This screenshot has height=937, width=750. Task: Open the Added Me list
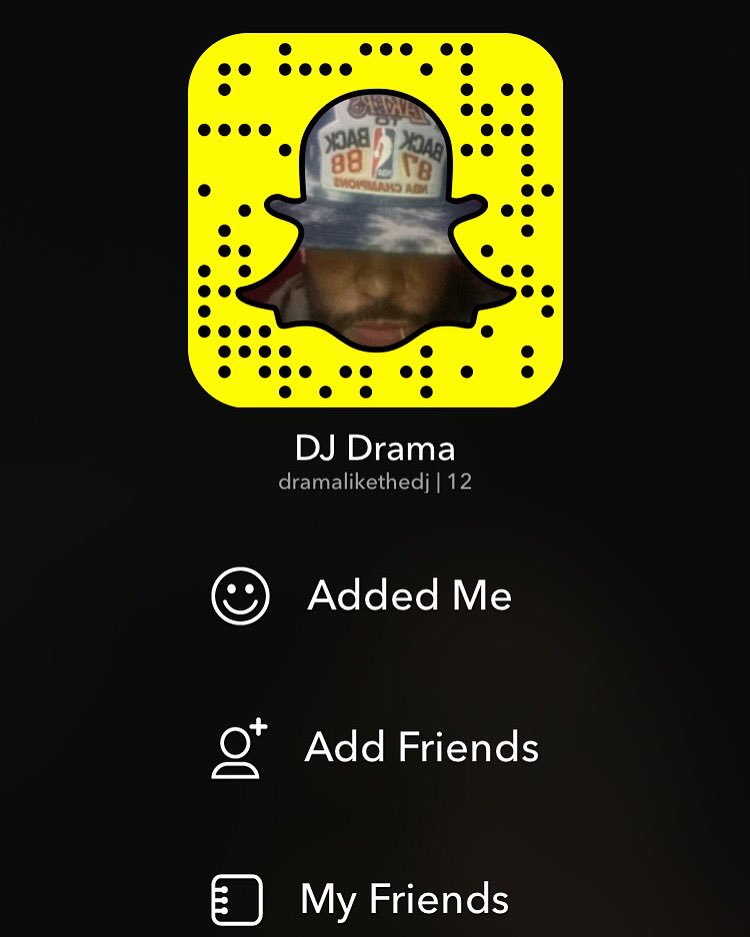[x=362, y=595]
